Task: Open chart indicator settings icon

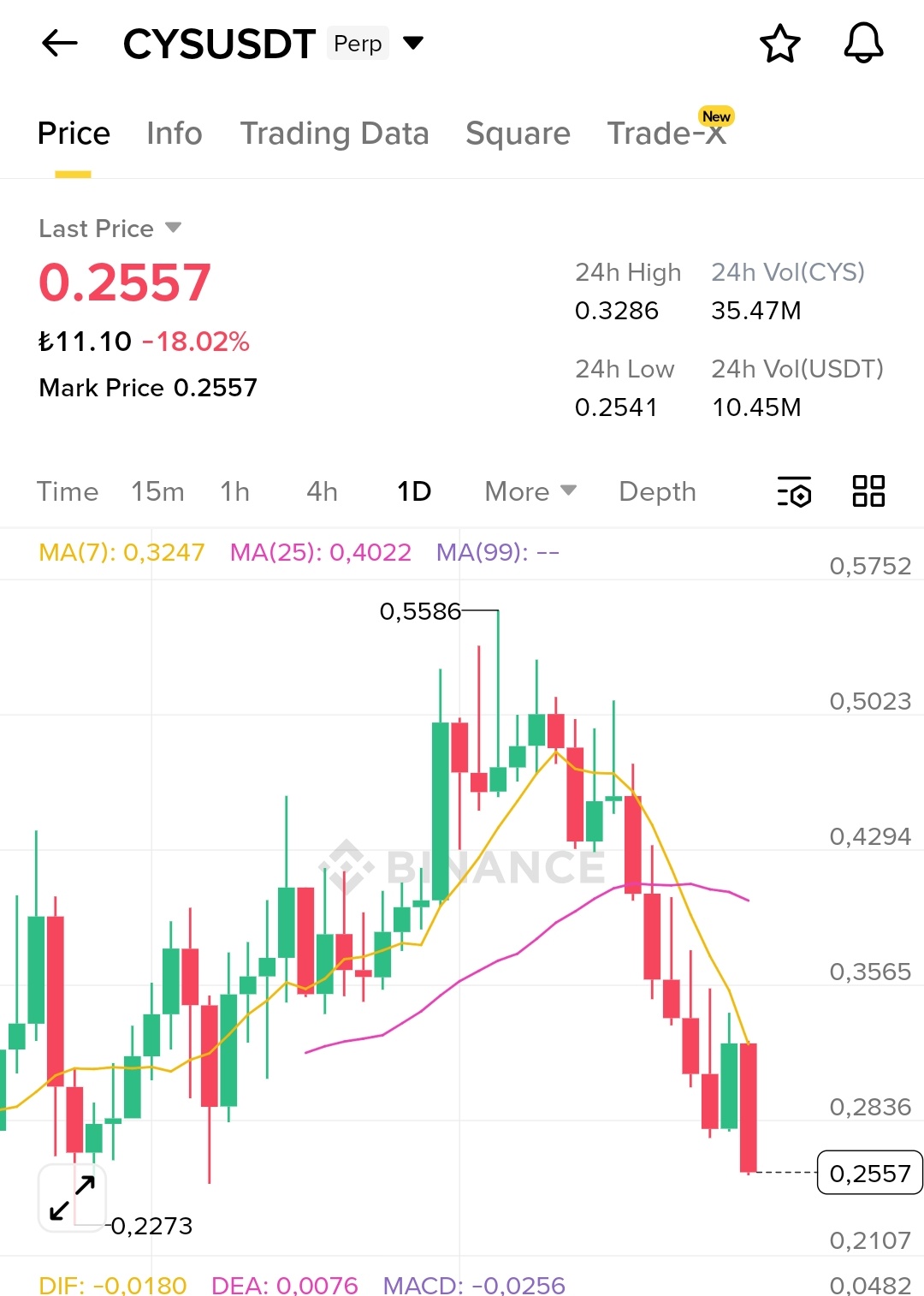Action: (x=794, y=491)
